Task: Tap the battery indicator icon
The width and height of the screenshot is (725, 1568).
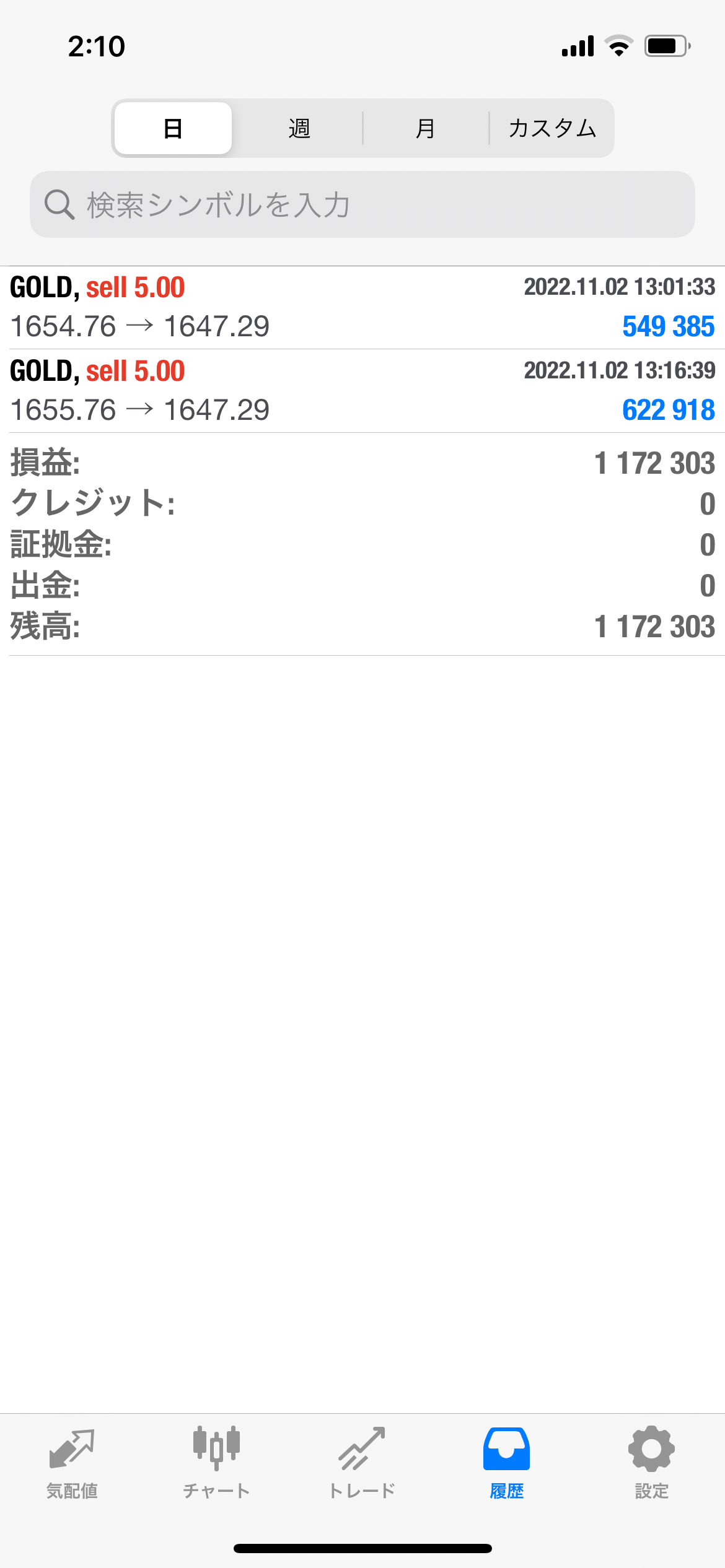Action: [x=666, y=45]
